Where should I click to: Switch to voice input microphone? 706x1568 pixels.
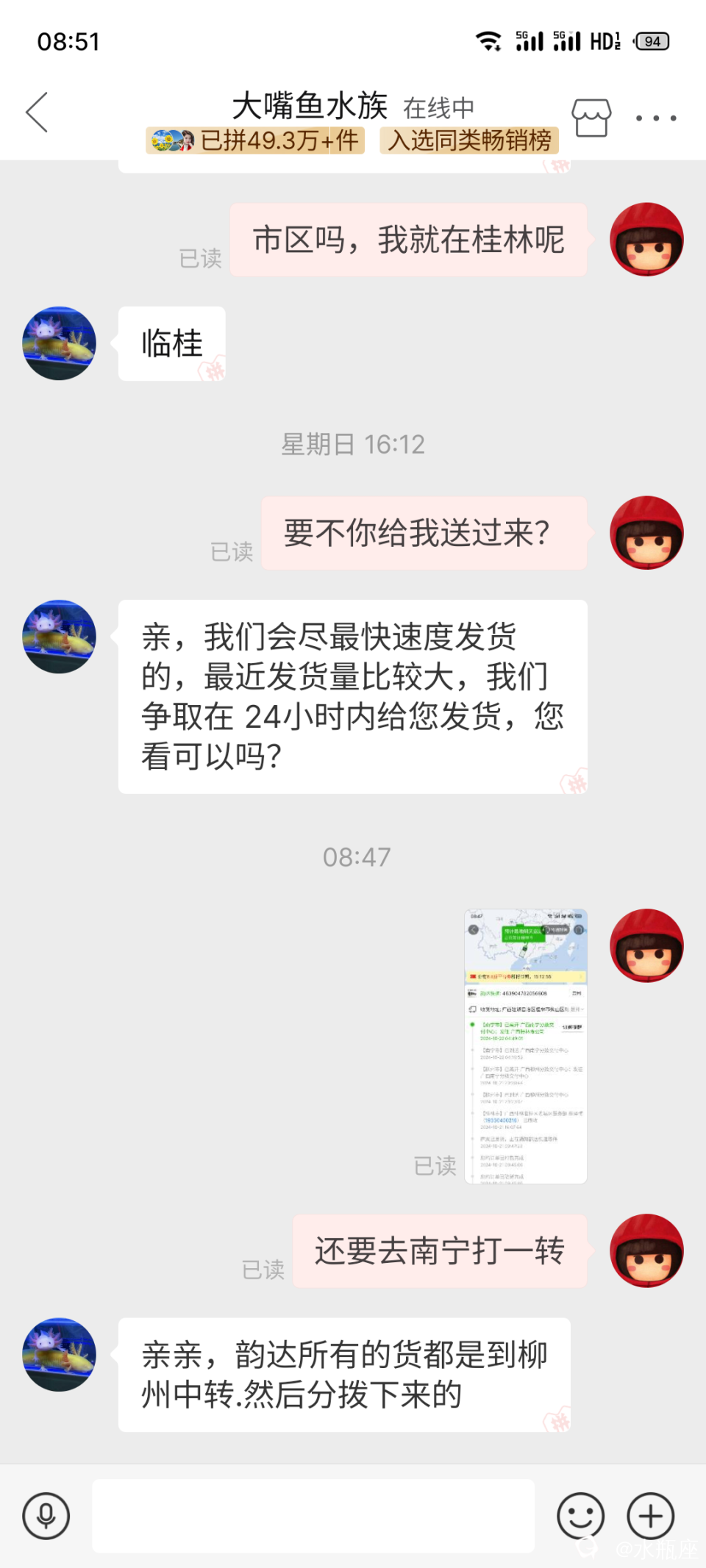(46, 1515)
